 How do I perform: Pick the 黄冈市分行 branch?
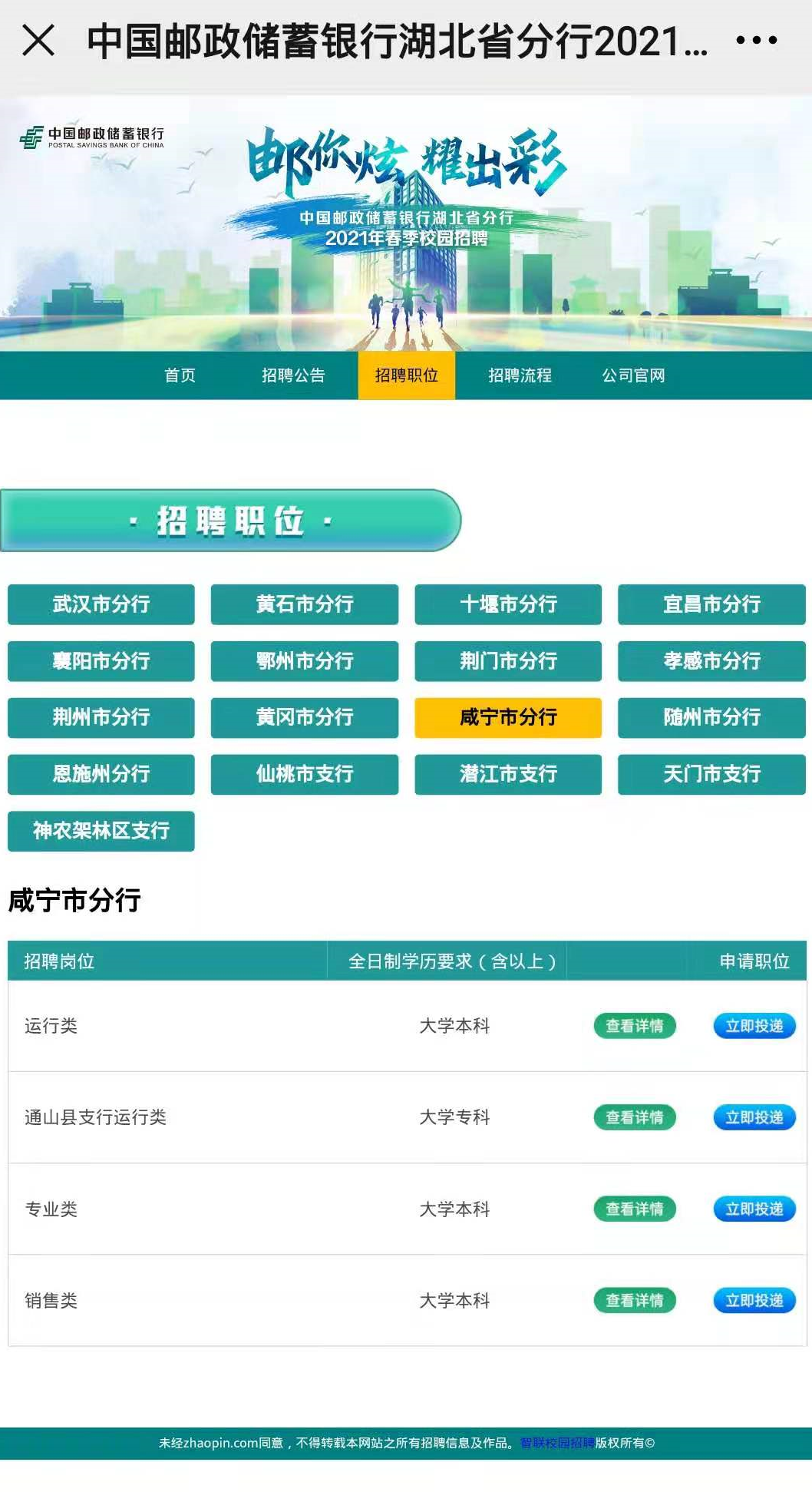[305, 717]
